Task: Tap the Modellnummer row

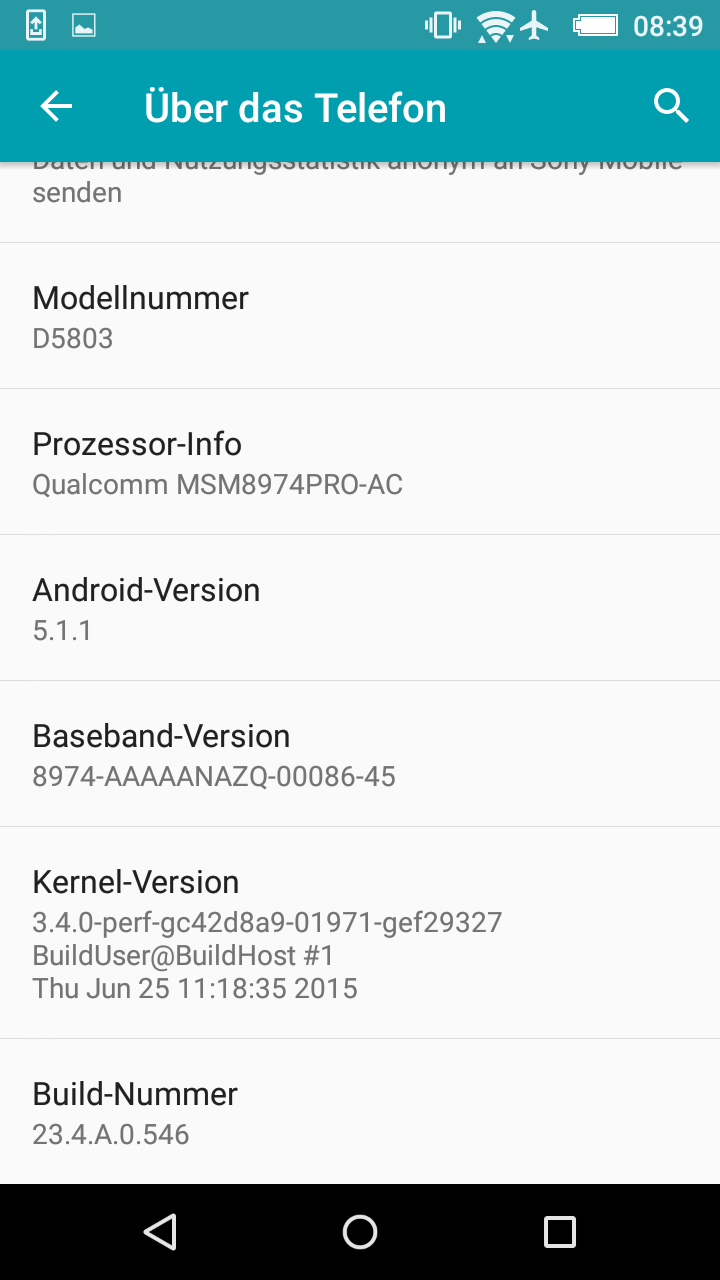Action: [x=360, y=316]
